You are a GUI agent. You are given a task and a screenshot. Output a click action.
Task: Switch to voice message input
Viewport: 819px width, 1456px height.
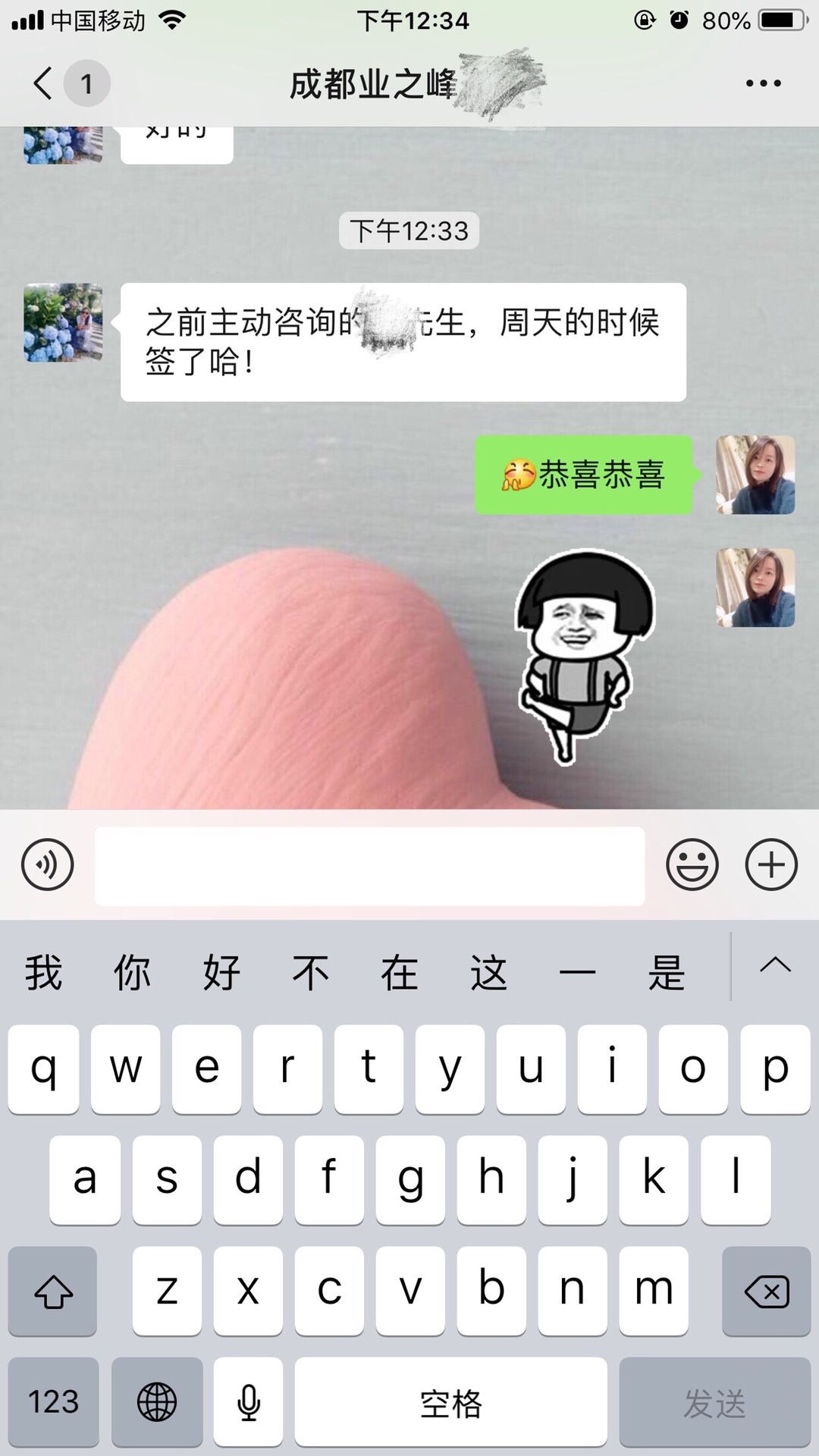click(x=48, y=864)
